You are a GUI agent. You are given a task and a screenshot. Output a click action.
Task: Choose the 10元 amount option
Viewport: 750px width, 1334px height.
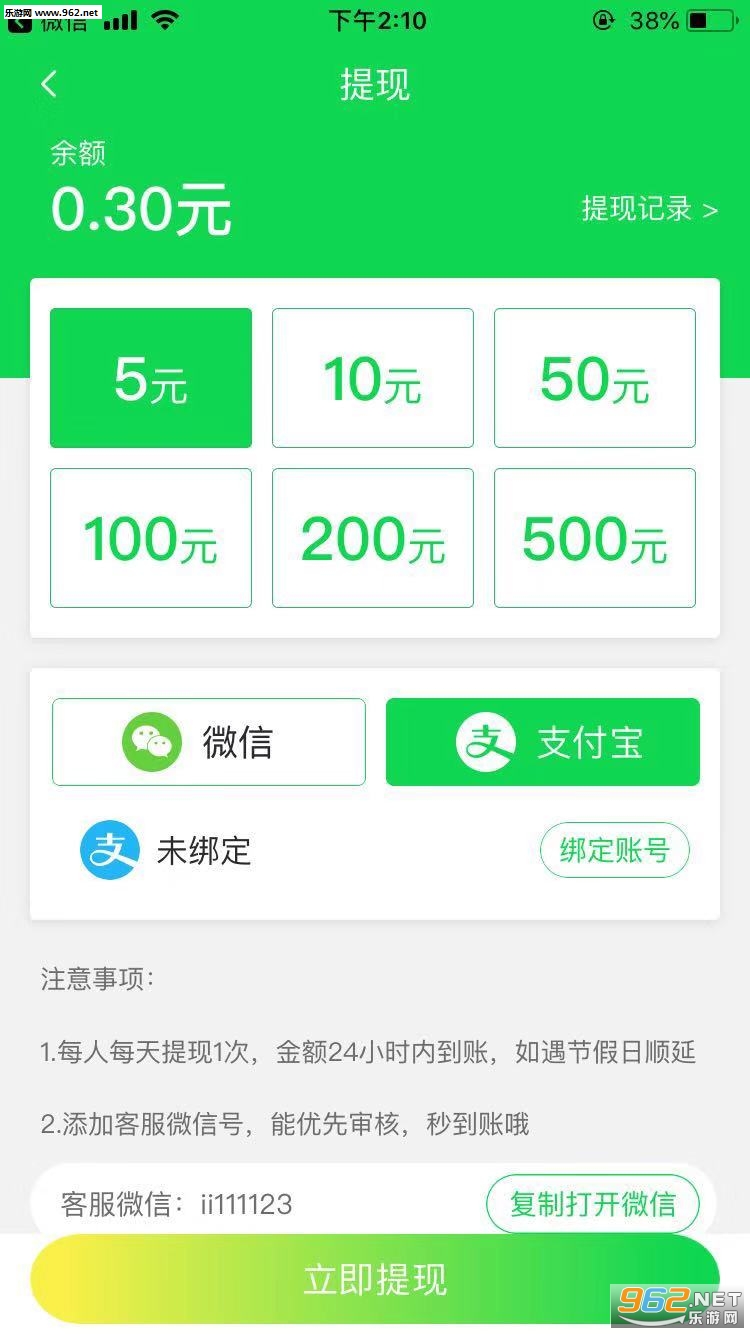[x=373, y=378]
